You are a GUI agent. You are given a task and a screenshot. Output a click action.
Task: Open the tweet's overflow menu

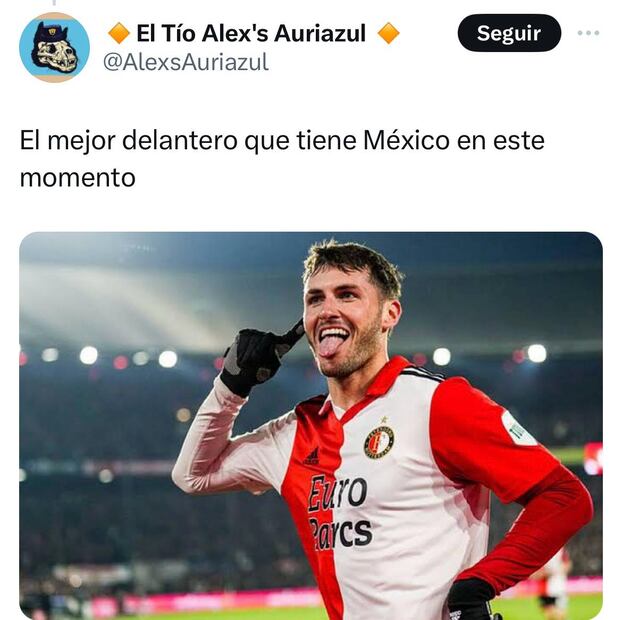coord(588,33)
